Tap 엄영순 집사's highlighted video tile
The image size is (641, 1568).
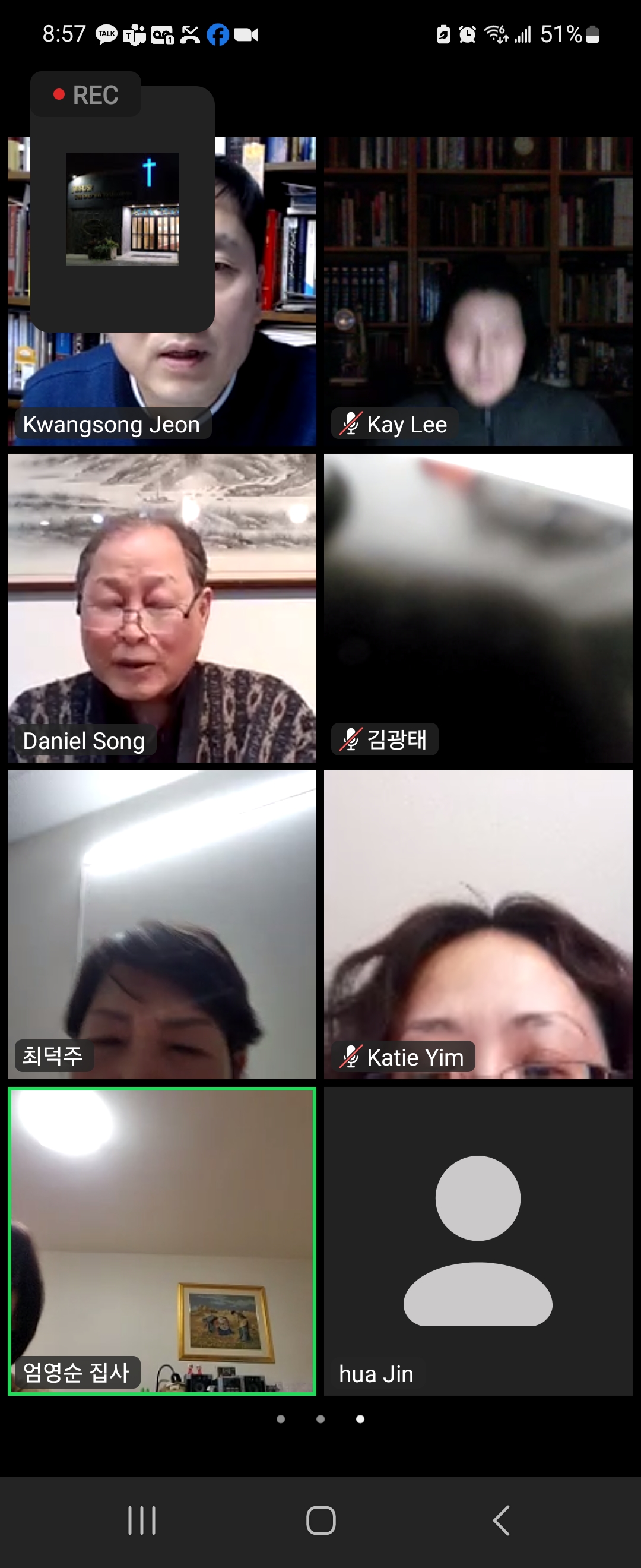(162, 1241)
